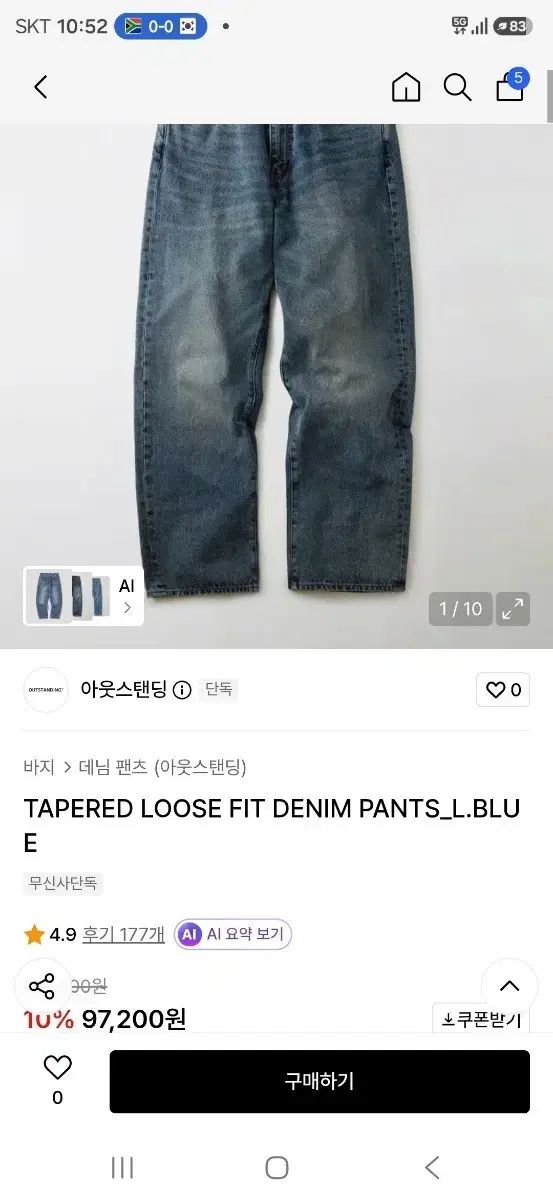The image size is (553, 1200).
Task: Tap the scroll-to-top arrow button
Action: 510,987
